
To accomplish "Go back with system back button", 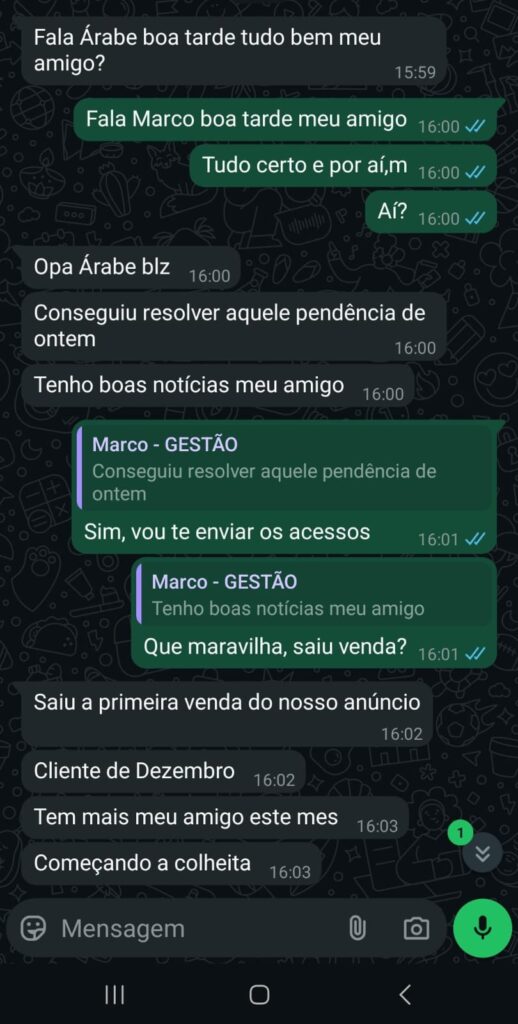I will pos(404,995).
